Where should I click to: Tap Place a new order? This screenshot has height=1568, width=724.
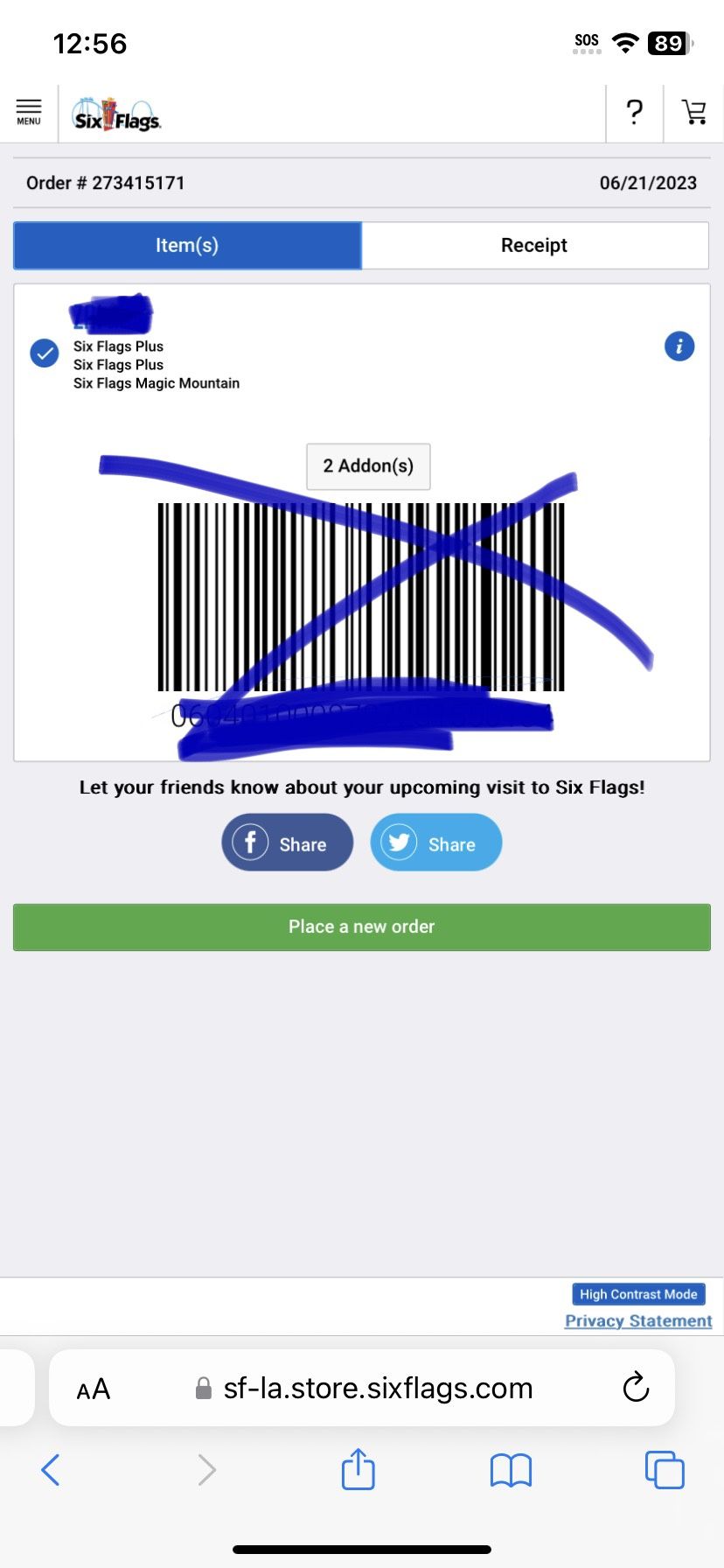tap(362, 927)
